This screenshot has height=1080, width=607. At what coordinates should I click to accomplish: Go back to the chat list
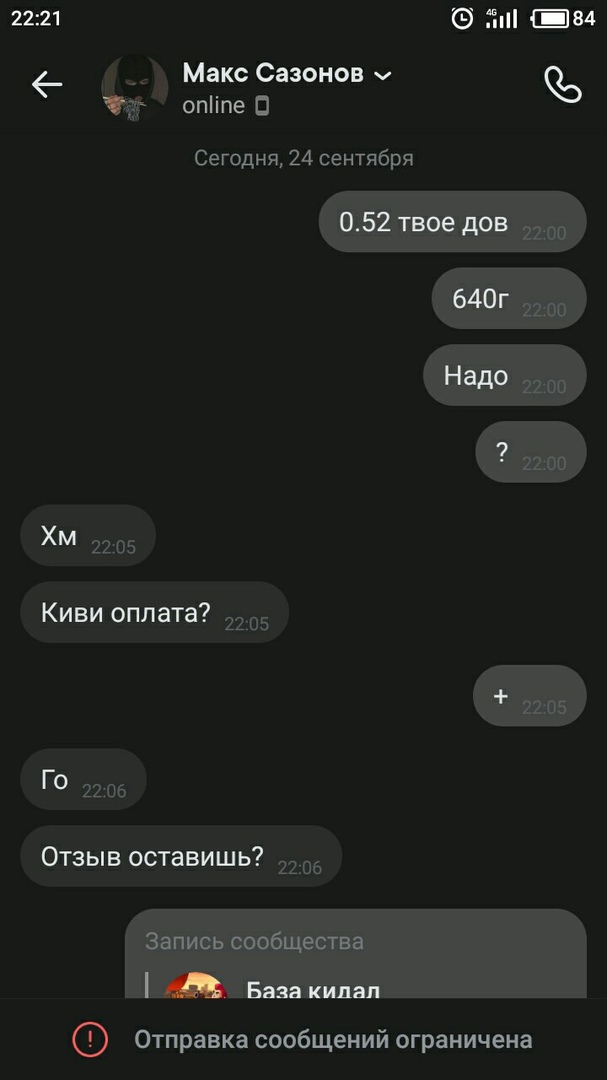coord(47,85)
